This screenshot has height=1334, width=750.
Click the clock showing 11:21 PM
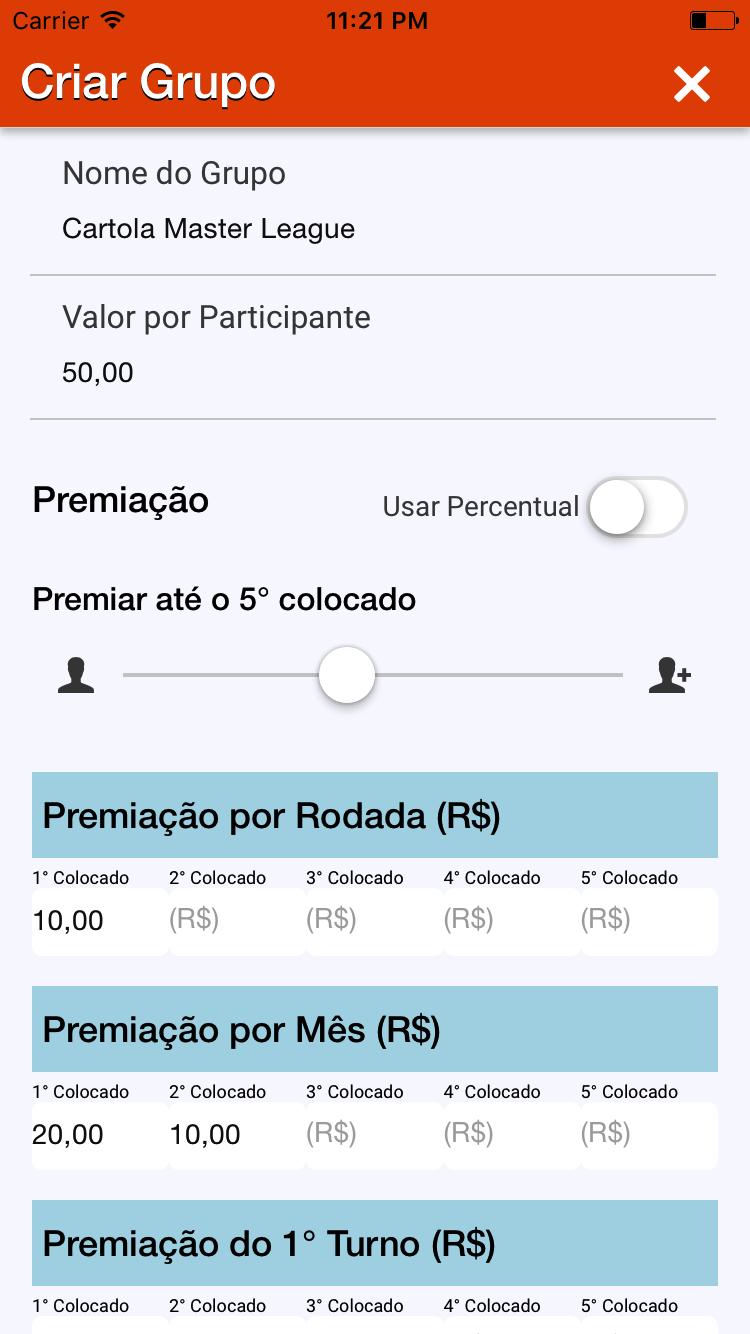375,20
